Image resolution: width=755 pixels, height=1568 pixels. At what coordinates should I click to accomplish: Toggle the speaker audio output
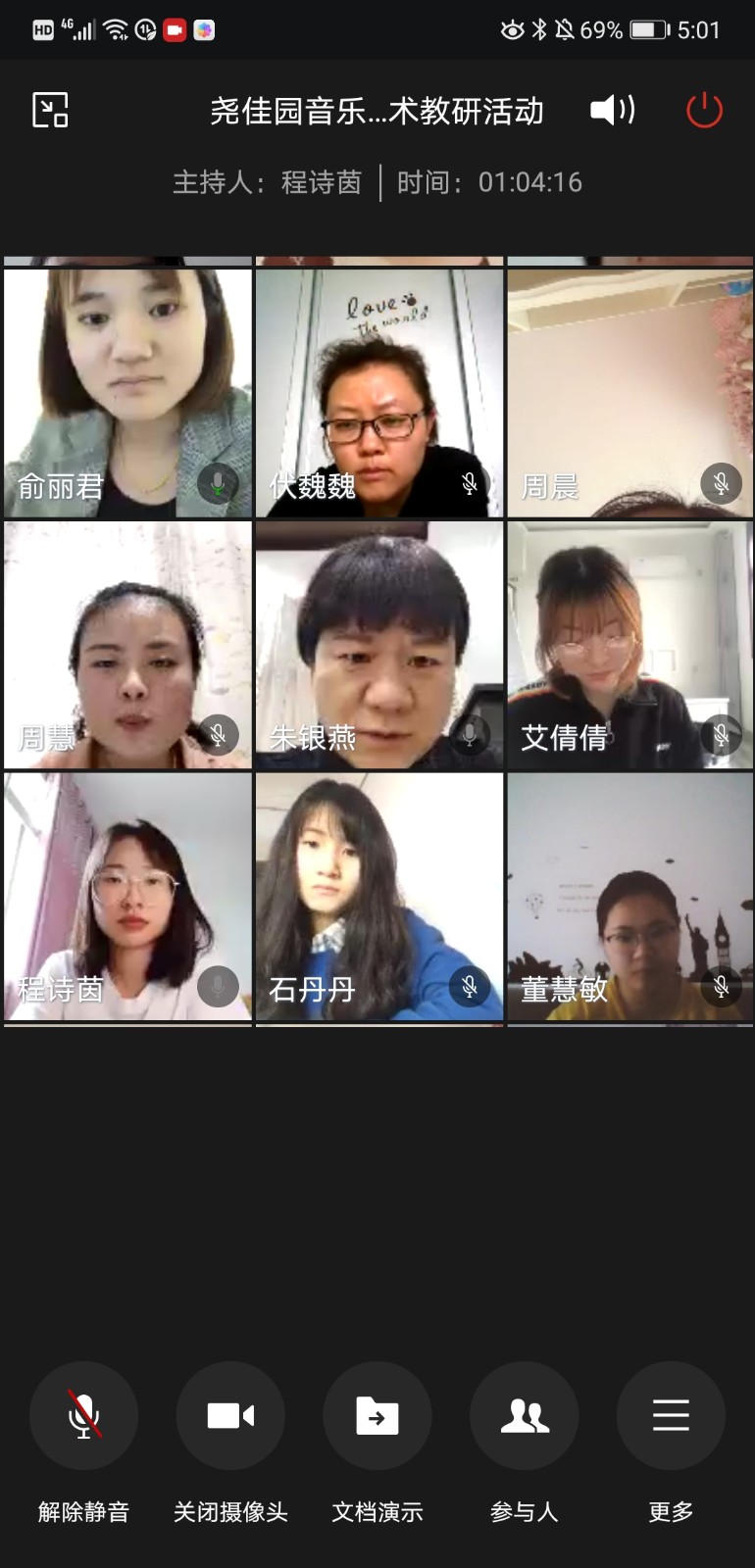point(612,110)
